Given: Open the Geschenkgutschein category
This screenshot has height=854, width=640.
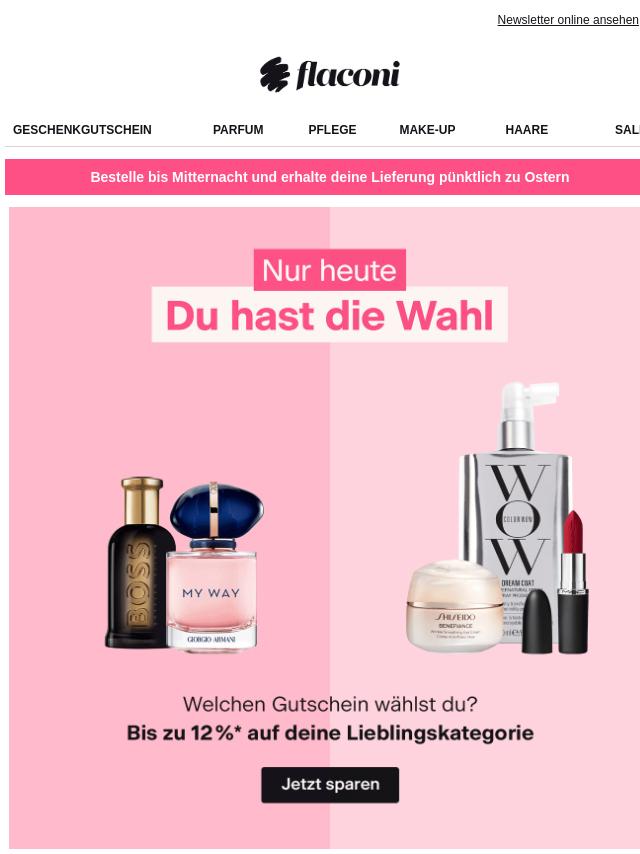Looking at the screenshot, I should pyautogui.click(x=82, y=130).
